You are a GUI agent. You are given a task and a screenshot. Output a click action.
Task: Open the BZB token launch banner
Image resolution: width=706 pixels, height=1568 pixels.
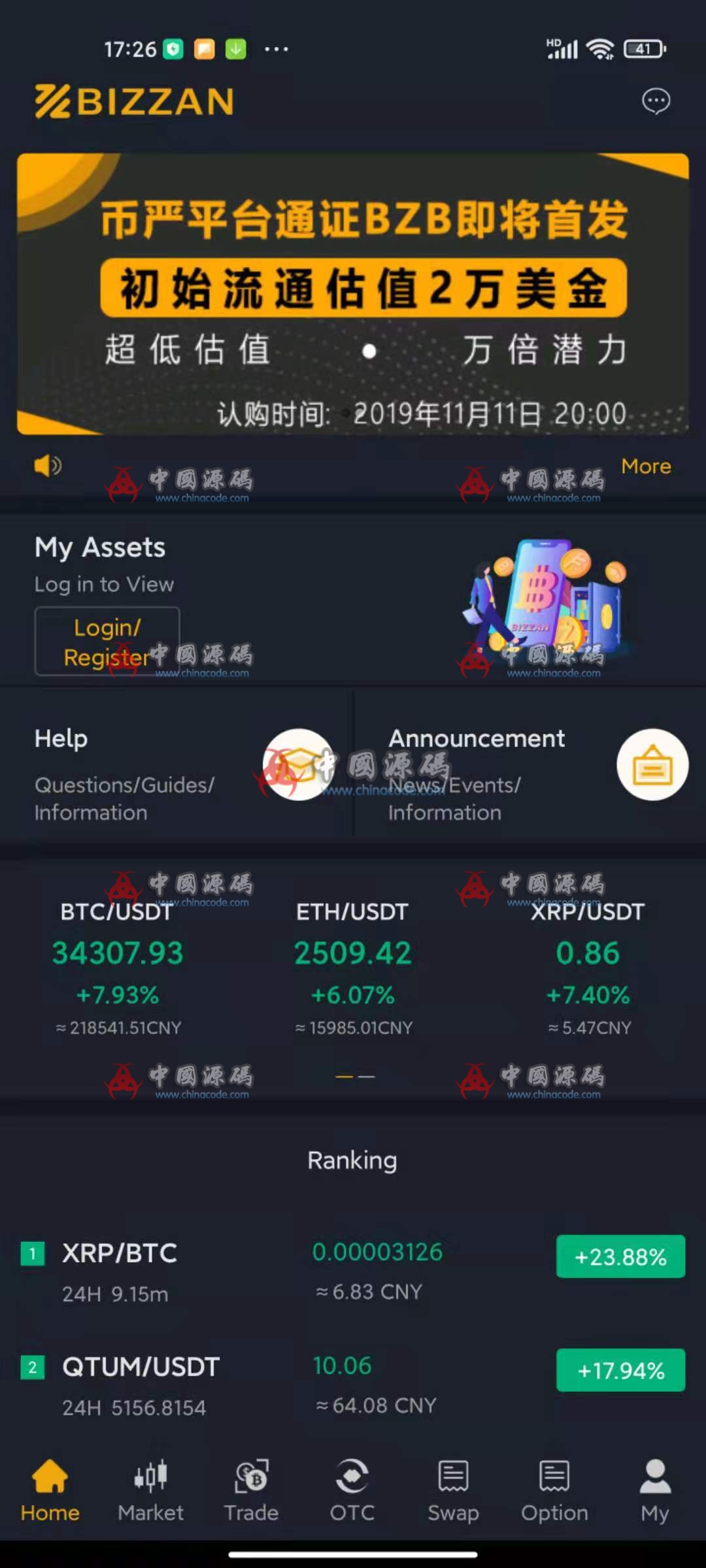pyautogui.click(x=353, y=294)
